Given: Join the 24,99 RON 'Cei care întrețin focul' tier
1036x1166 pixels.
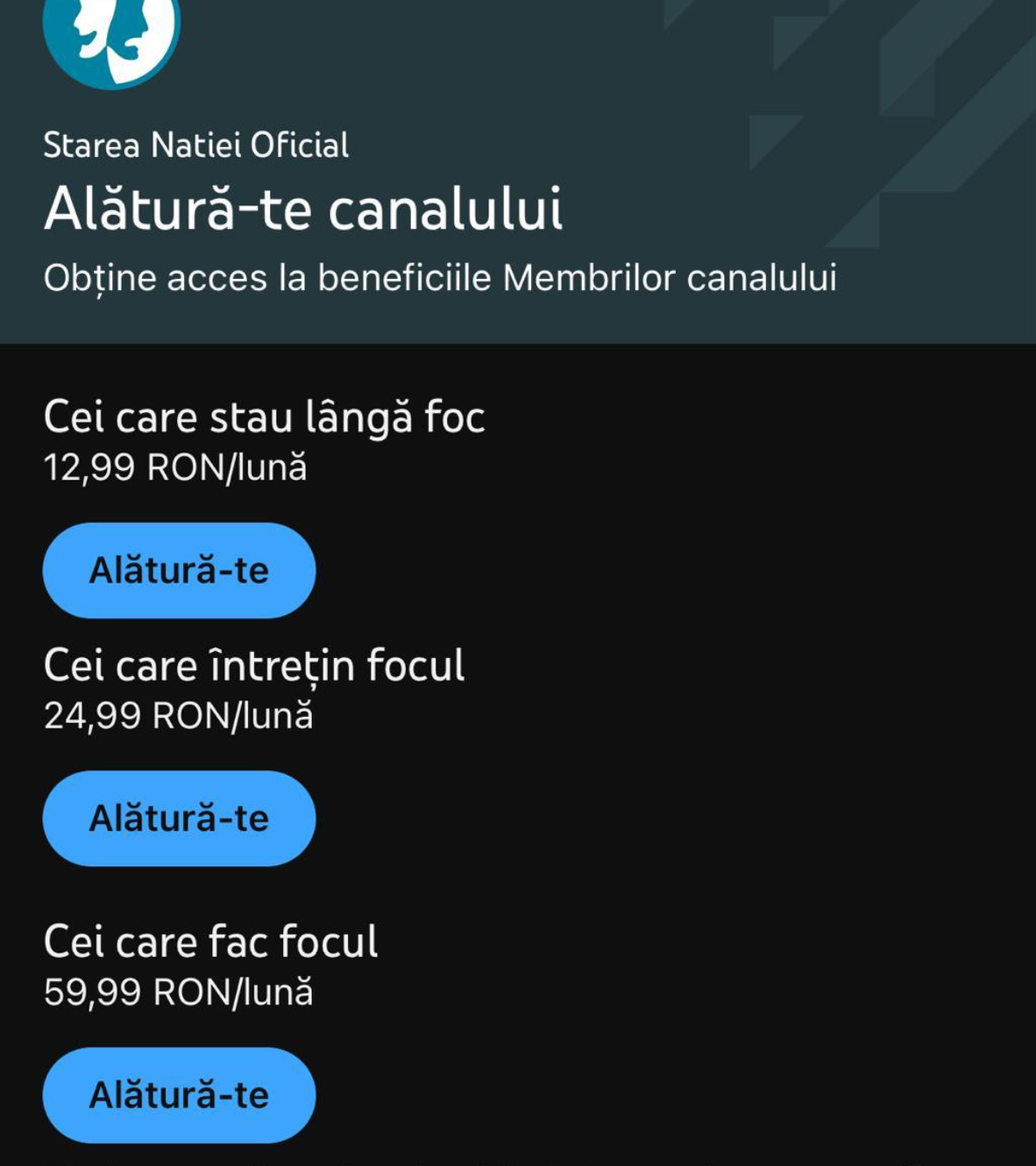Looking at the screenshot, I should (x=179, y=818).
